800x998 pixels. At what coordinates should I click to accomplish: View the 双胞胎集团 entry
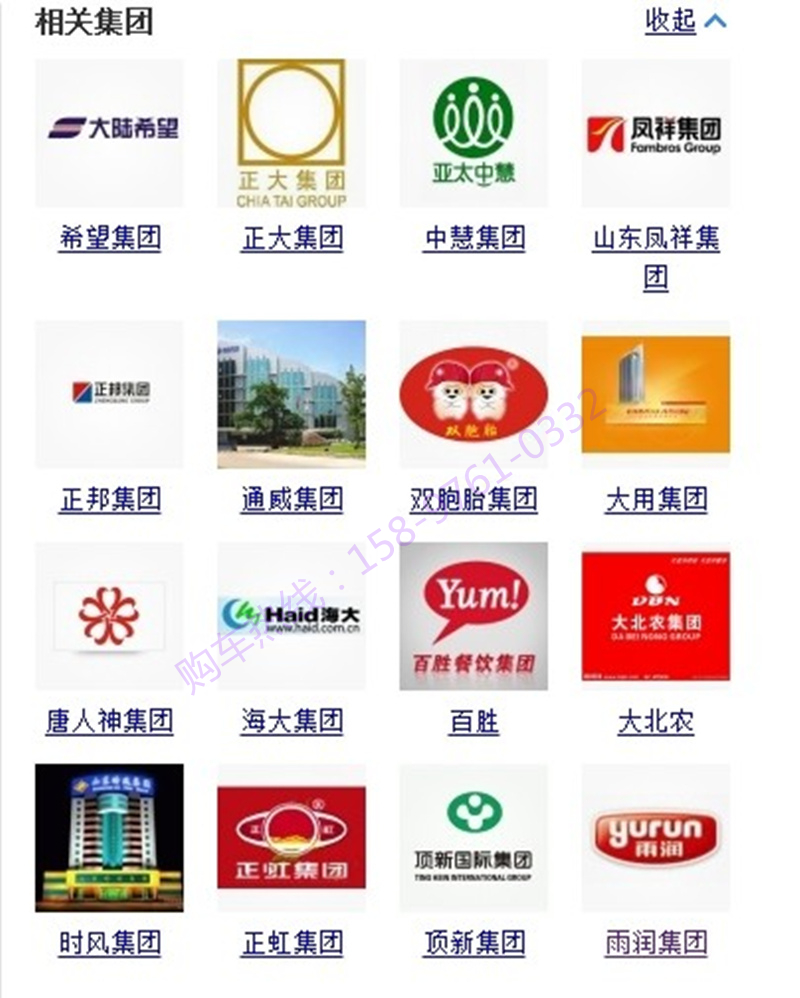coord(474,499)
